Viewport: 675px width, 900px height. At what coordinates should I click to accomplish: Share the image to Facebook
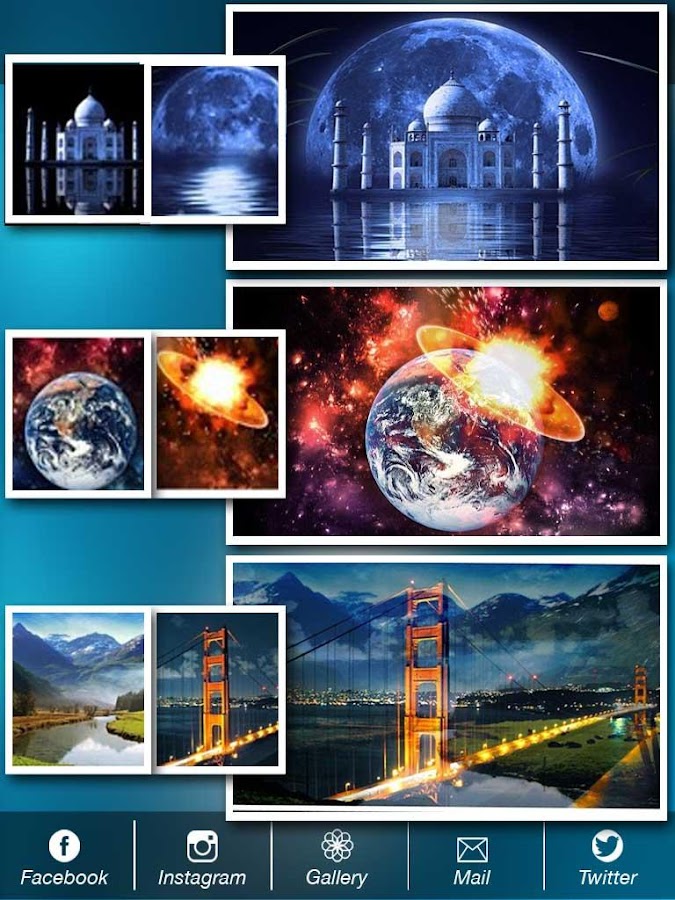click(65, 858)
